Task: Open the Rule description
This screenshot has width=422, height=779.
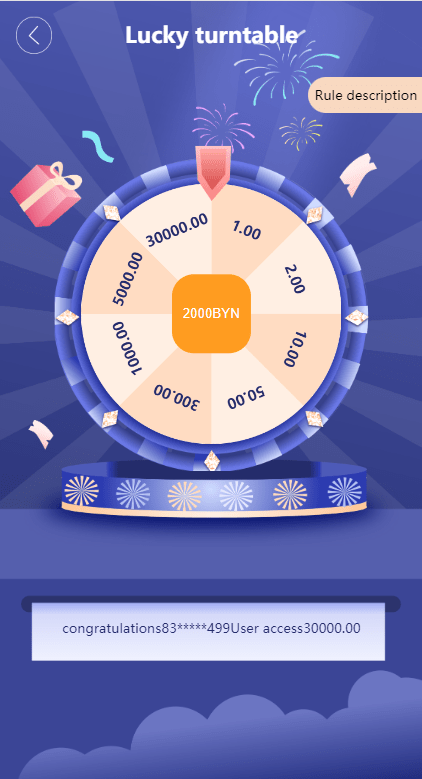Action: coord(365,95)
